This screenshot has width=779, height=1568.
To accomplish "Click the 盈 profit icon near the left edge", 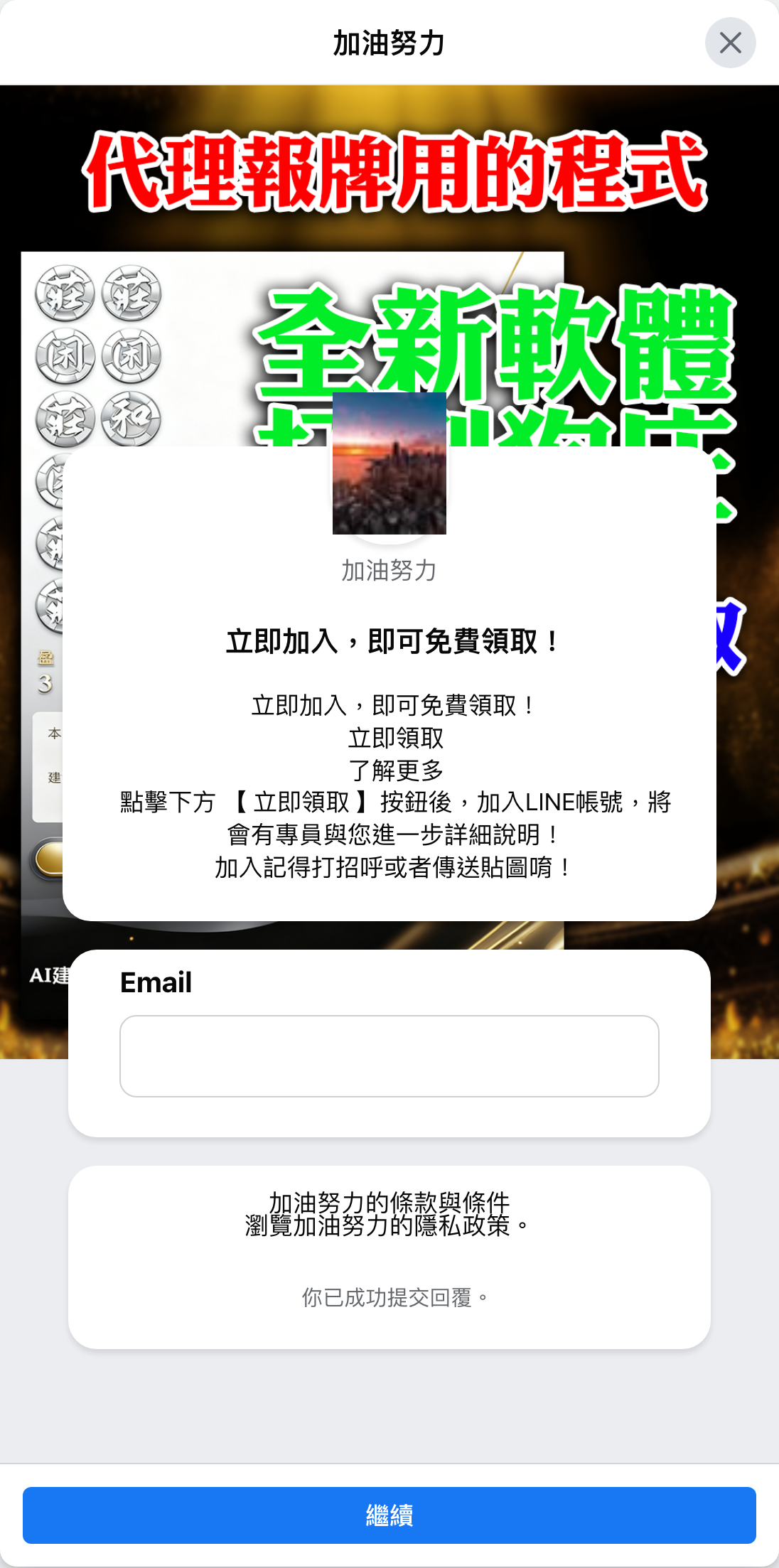I will (47, 656).
